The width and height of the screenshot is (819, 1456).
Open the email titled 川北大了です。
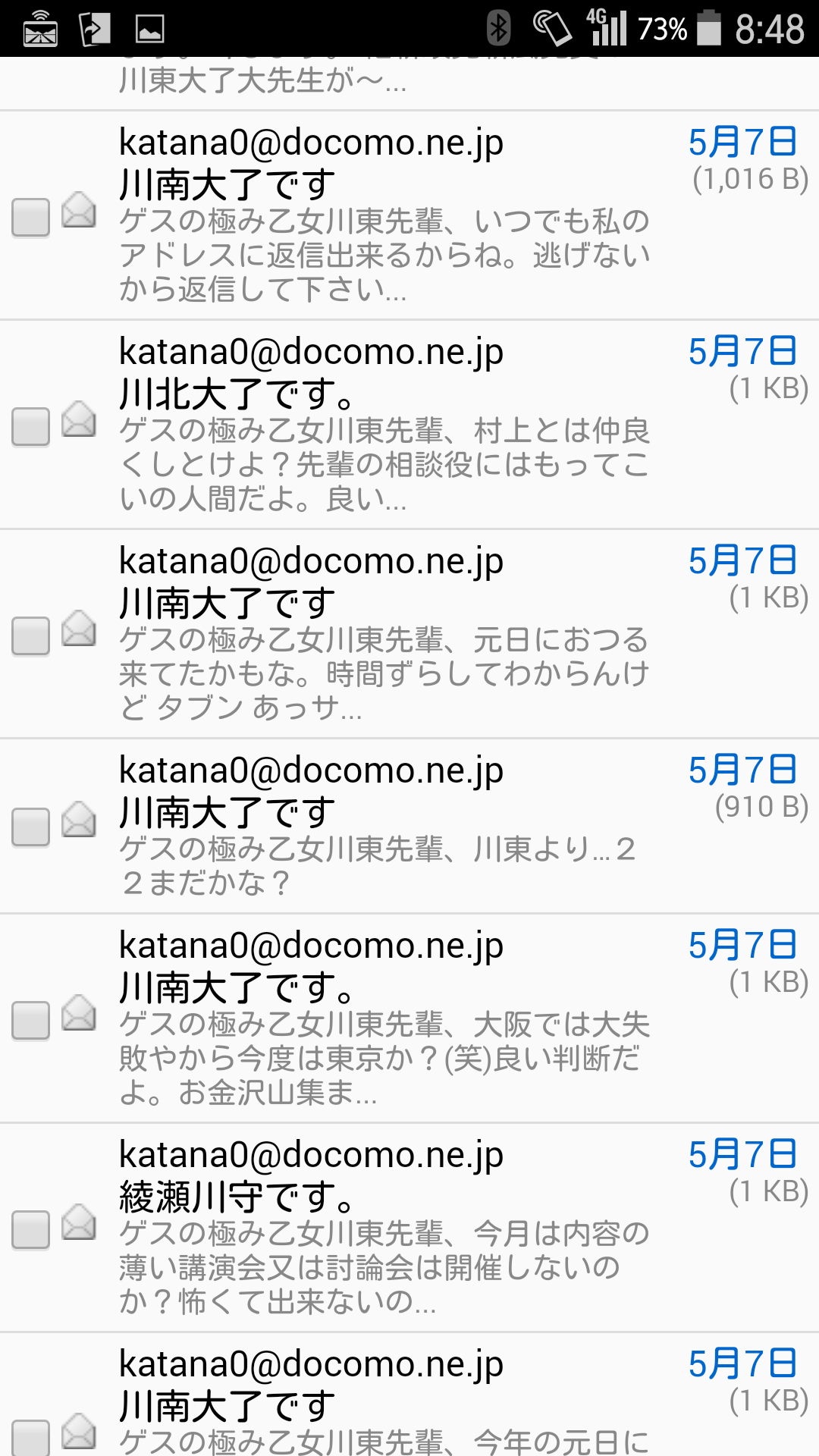(x=409, y=425)
